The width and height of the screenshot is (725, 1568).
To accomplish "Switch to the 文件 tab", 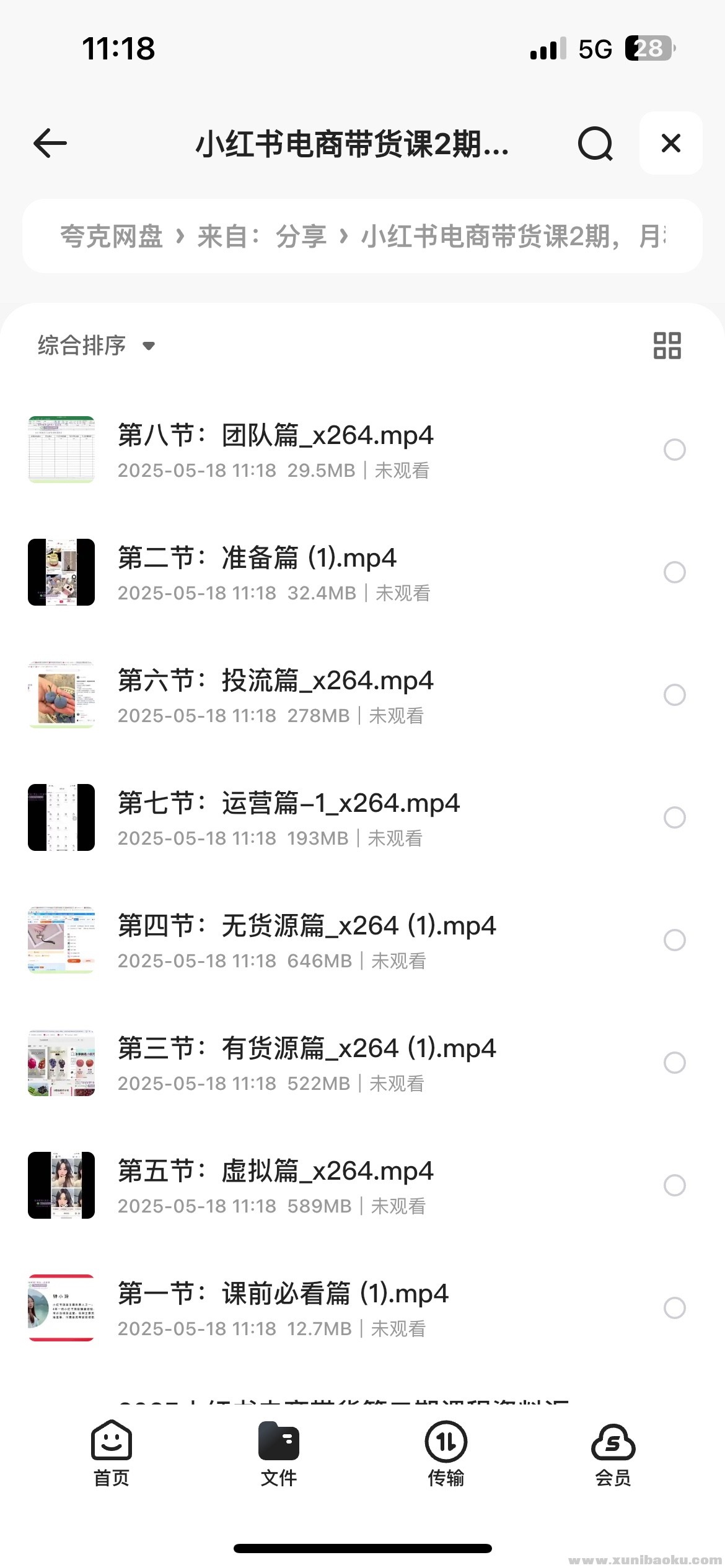I will tap(279, 1453).
